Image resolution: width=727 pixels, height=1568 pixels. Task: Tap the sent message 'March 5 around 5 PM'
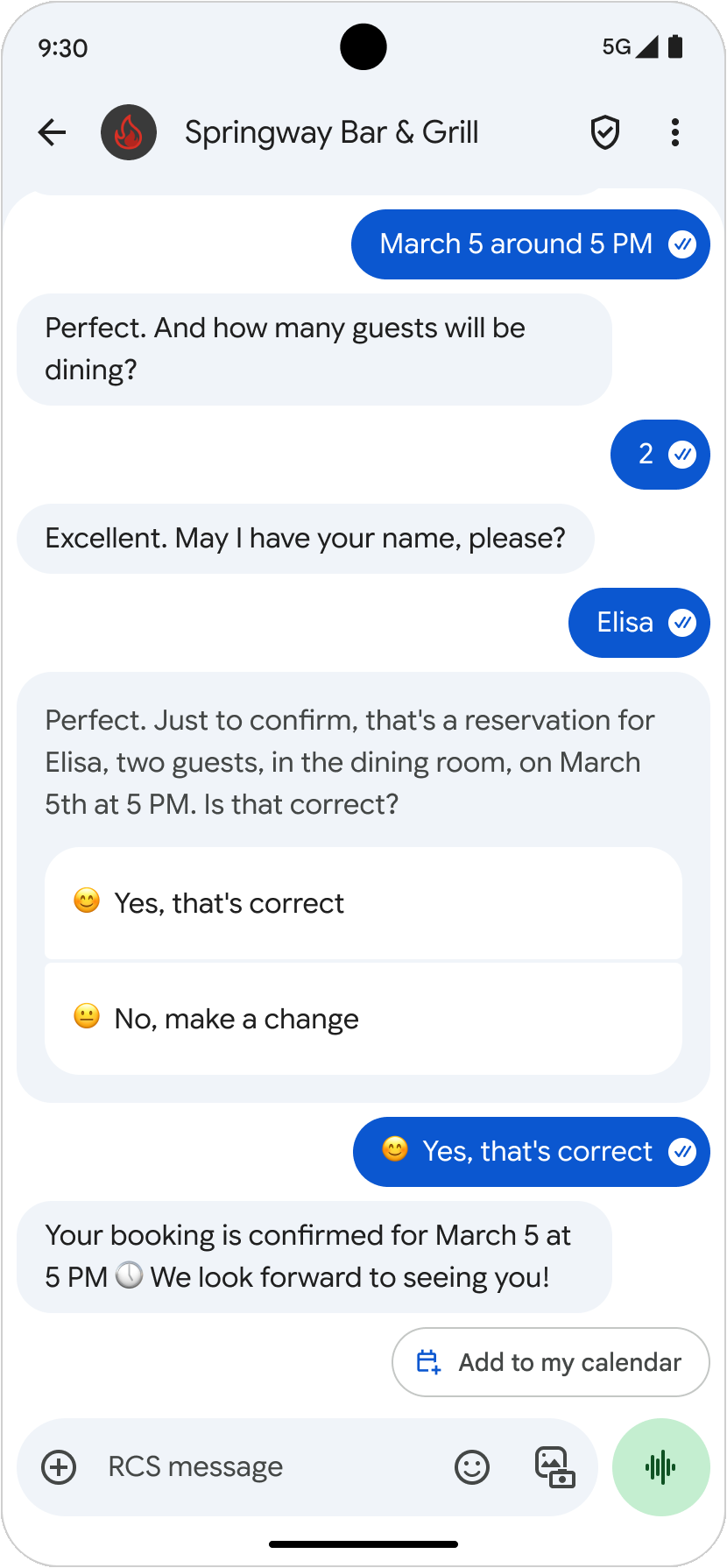(x=516, y=244)
